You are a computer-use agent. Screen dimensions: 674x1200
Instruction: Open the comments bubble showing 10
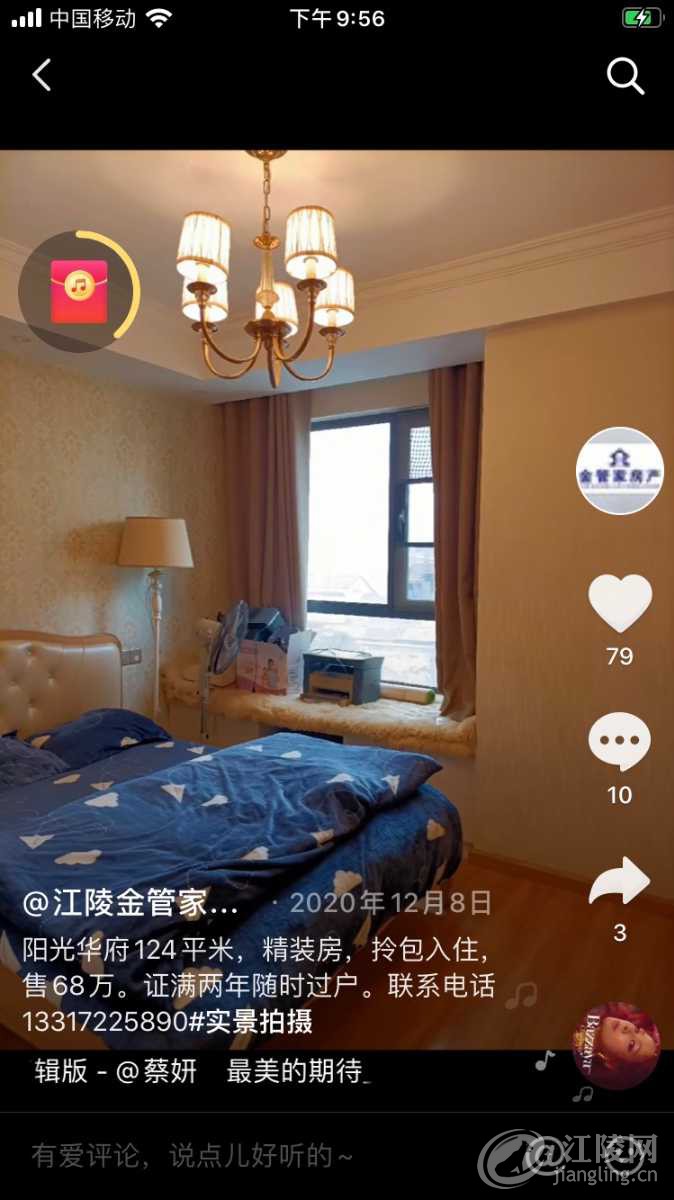[x=620, y=742]
